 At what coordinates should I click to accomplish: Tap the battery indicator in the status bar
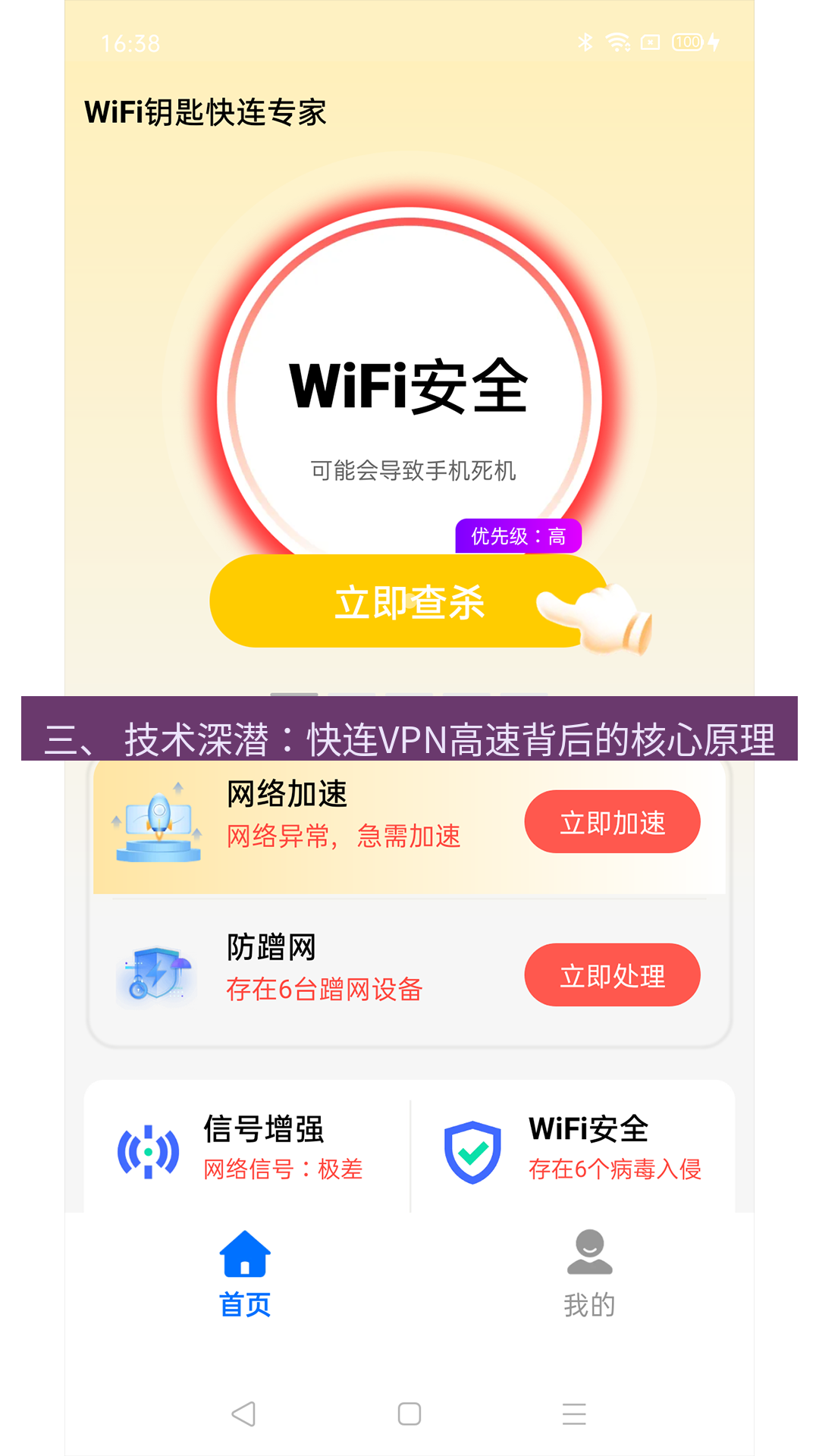pyautogui.click(x=685, y=43)
